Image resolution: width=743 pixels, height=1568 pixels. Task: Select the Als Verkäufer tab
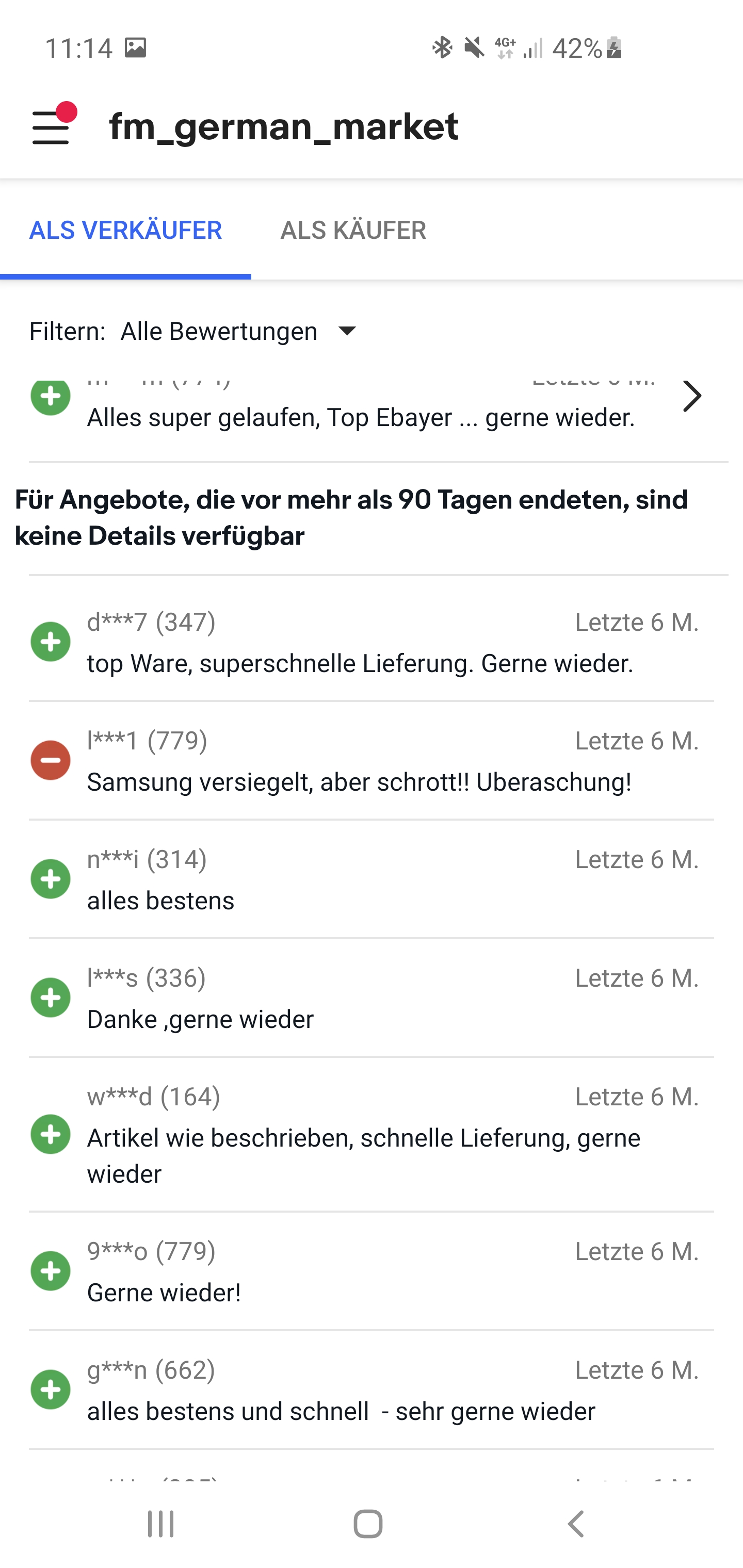click(125, 230)
